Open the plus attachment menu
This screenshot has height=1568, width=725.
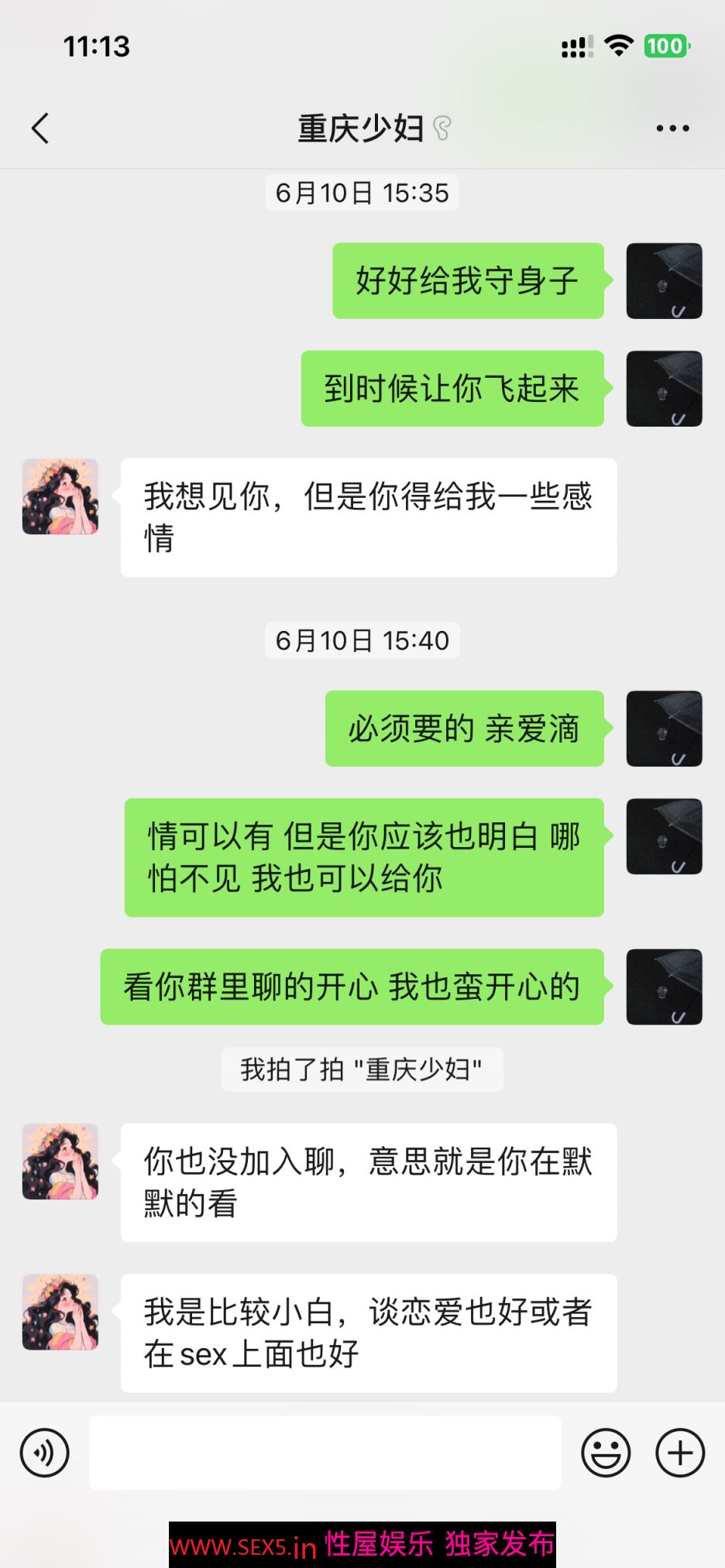pyautogui.click(x=680, y=1453)
